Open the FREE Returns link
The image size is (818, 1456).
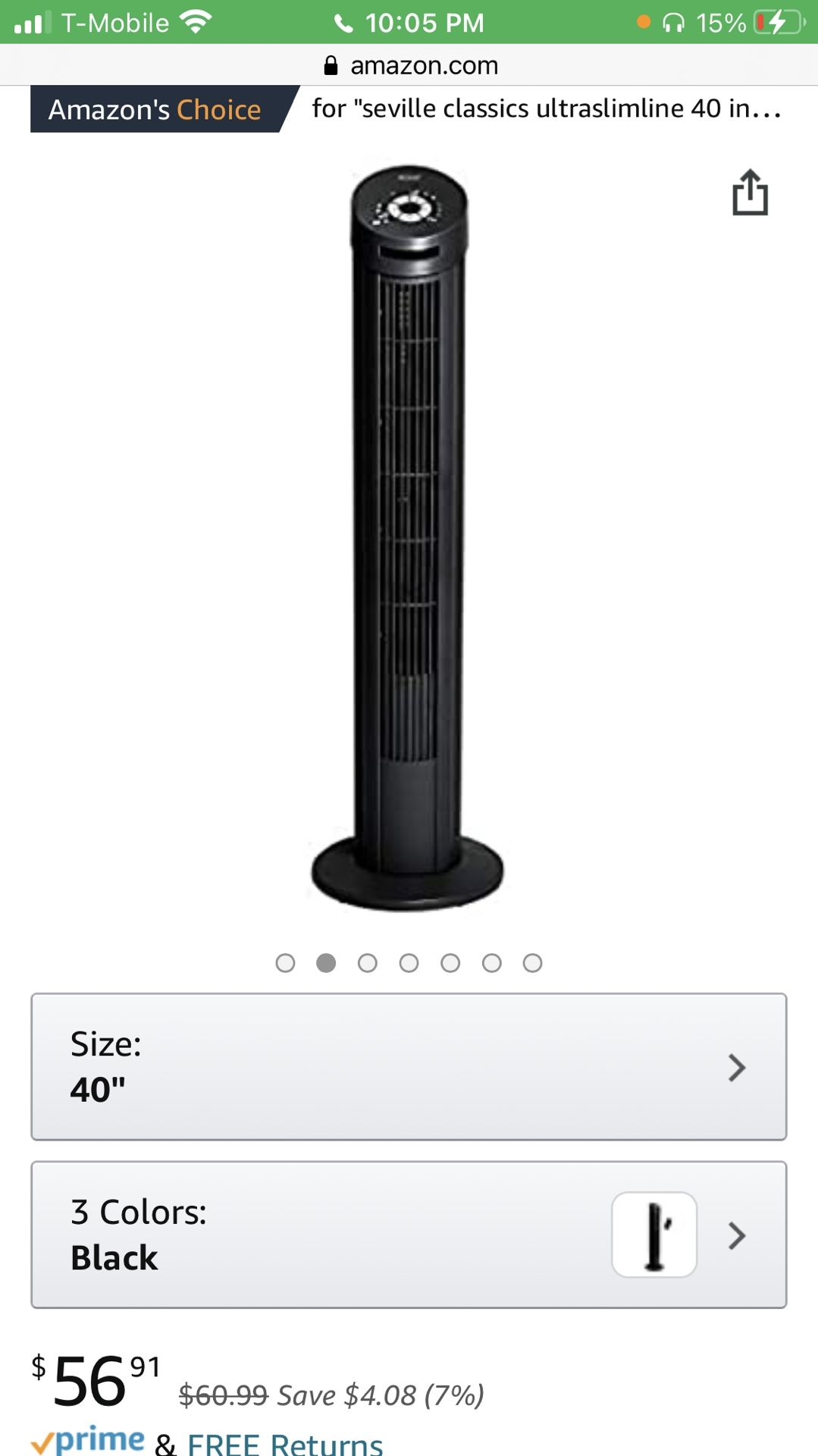click(285, 1443)
